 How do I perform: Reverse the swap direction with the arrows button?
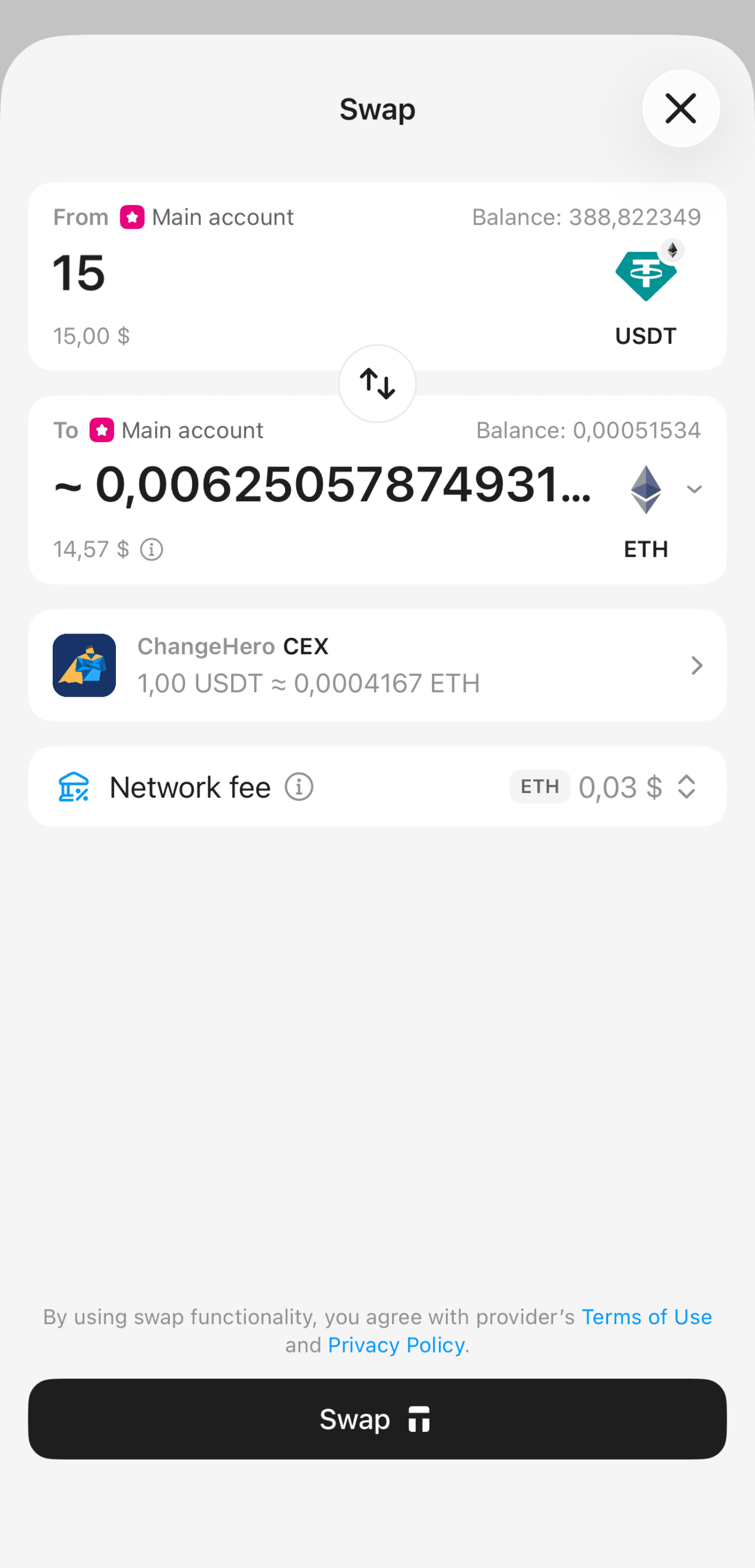377,384
